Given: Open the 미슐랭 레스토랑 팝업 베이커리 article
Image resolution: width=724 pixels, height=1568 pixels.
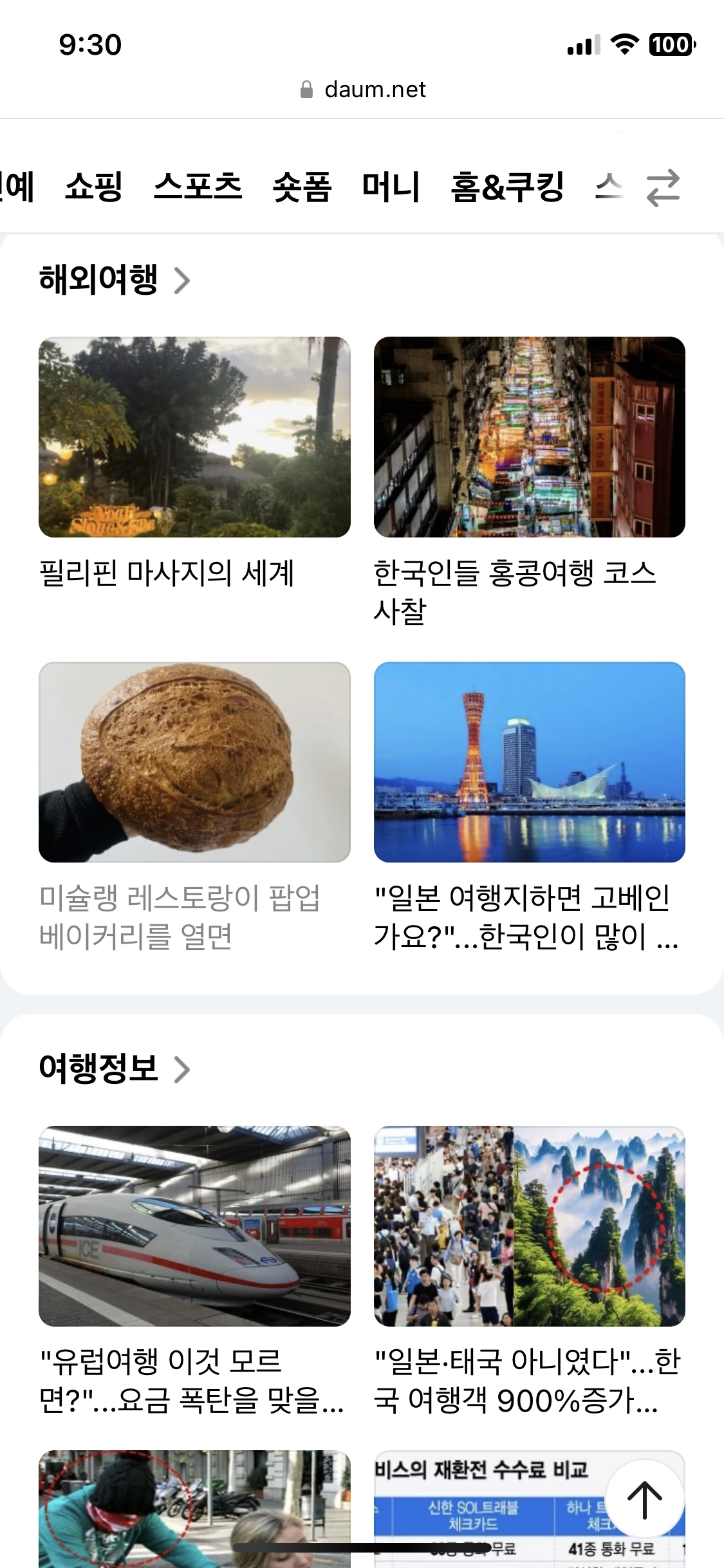Looking at the screenshot, I should (194, 805).
